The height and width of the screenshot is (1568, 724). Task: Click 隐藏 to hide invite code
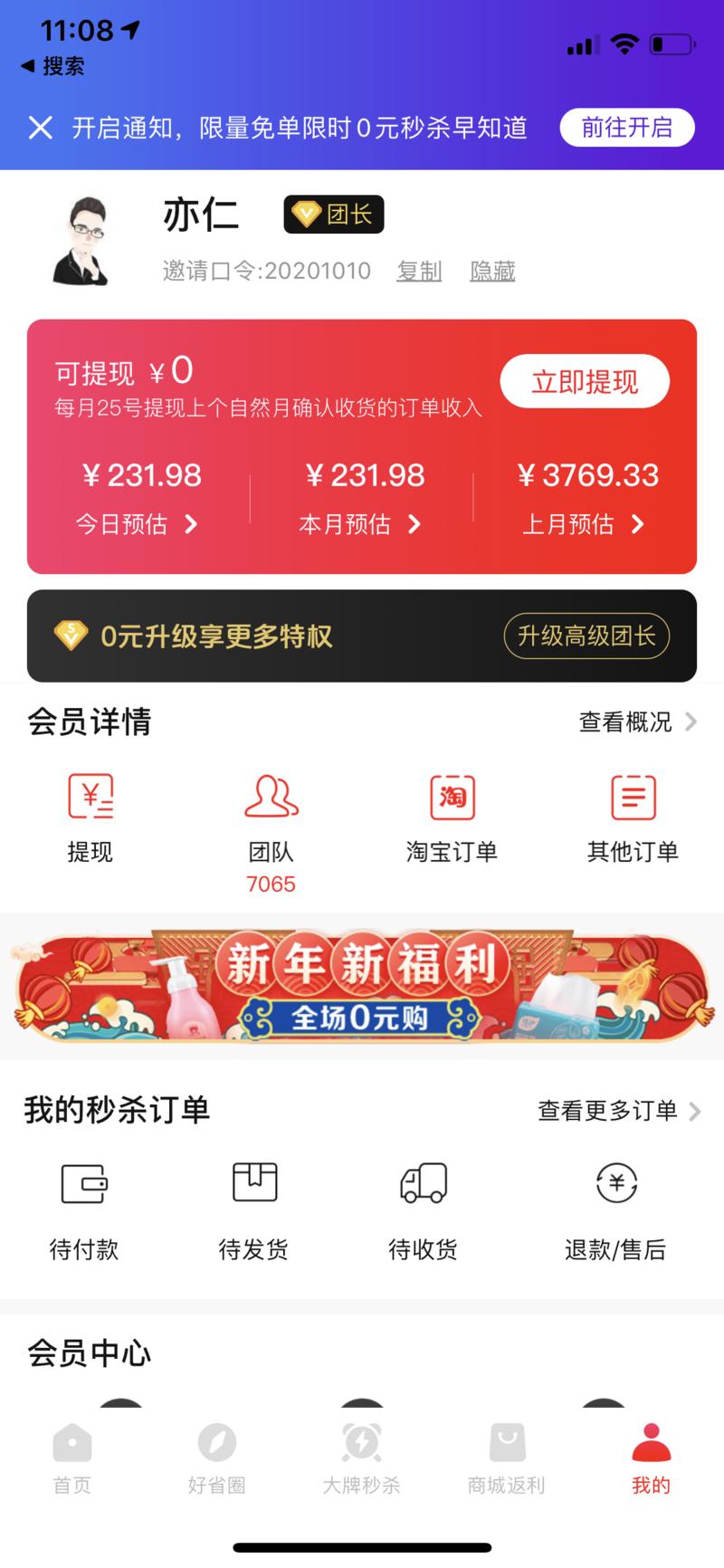click(491, 270)
